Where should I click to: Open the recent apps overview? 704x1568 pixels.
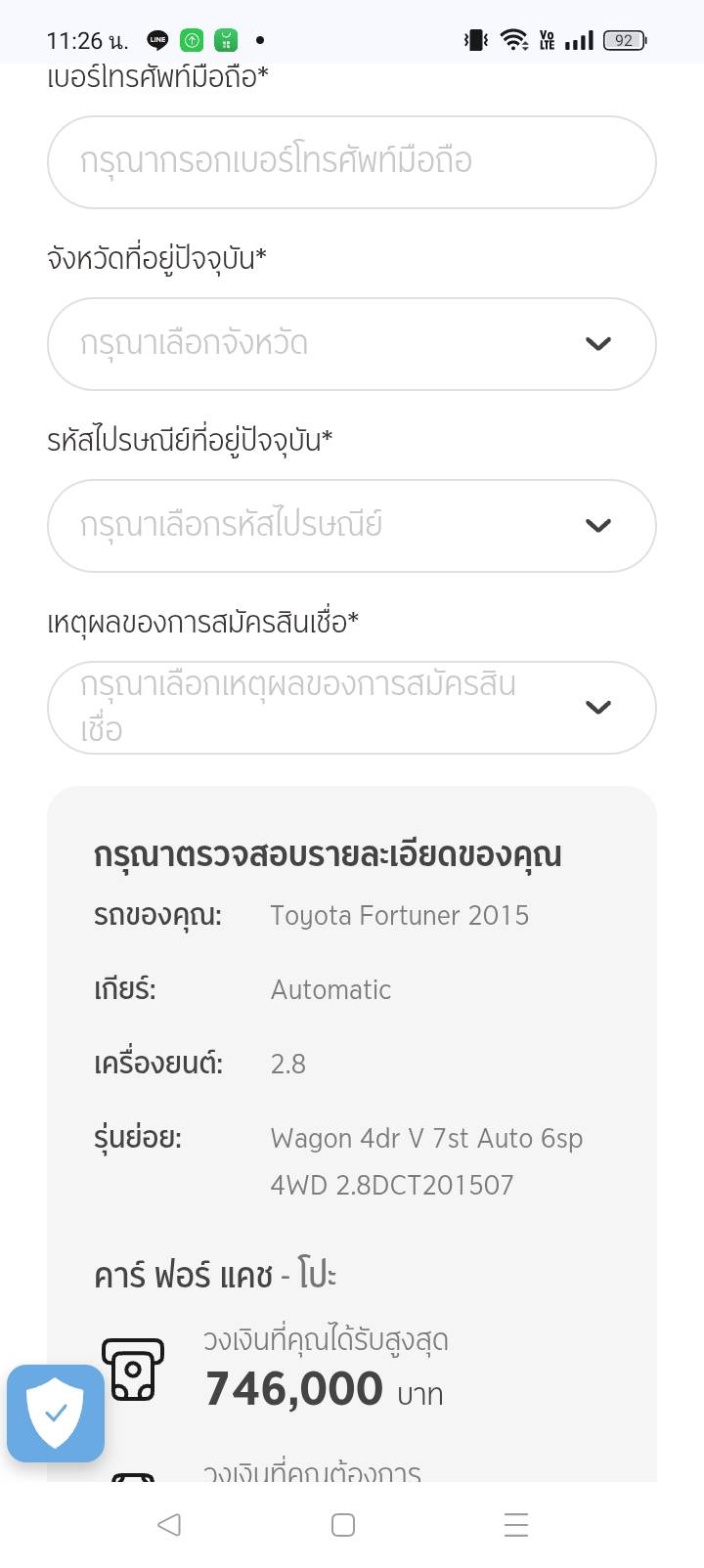click(515, 1524)
